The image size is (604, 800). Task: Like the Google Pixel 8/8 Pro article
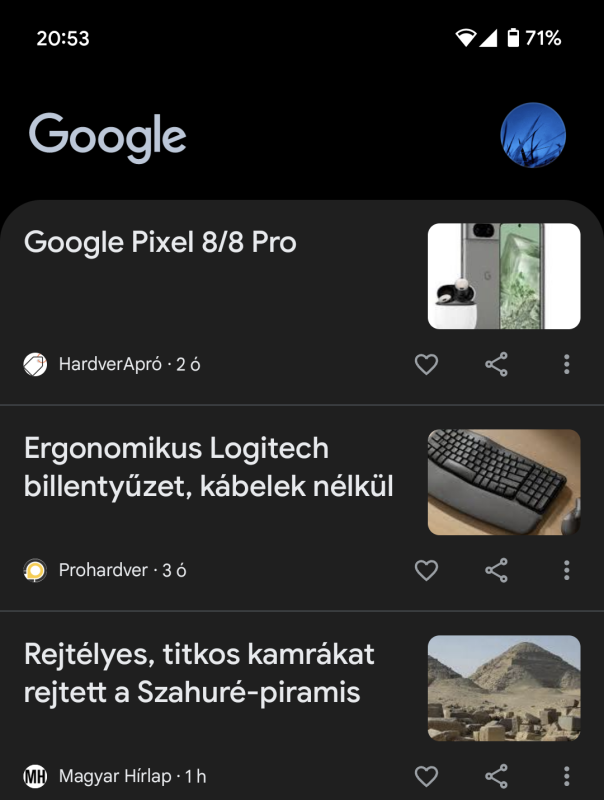(x=426, y=365)
